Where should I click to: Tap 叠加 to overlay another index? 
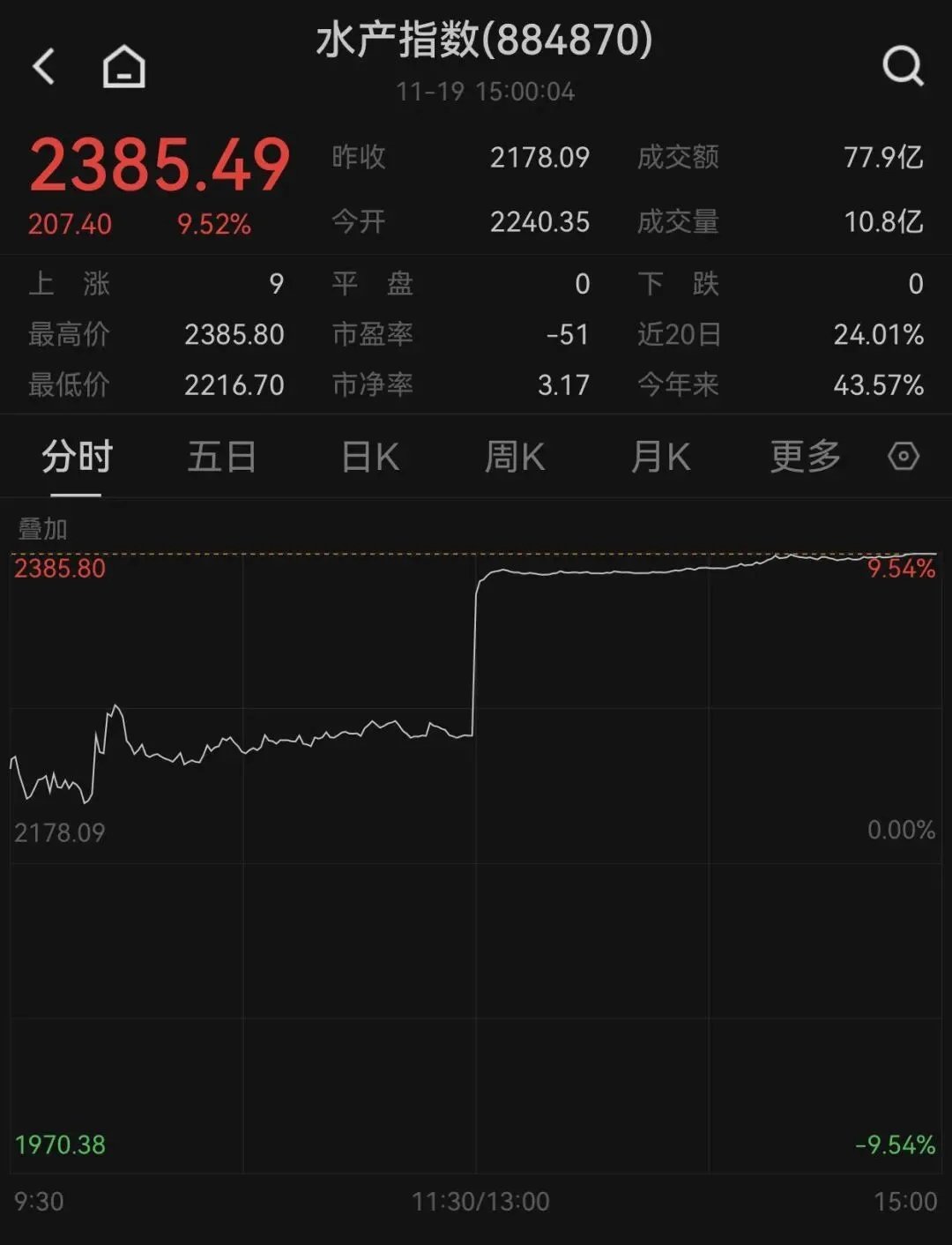tap(42, 529)
